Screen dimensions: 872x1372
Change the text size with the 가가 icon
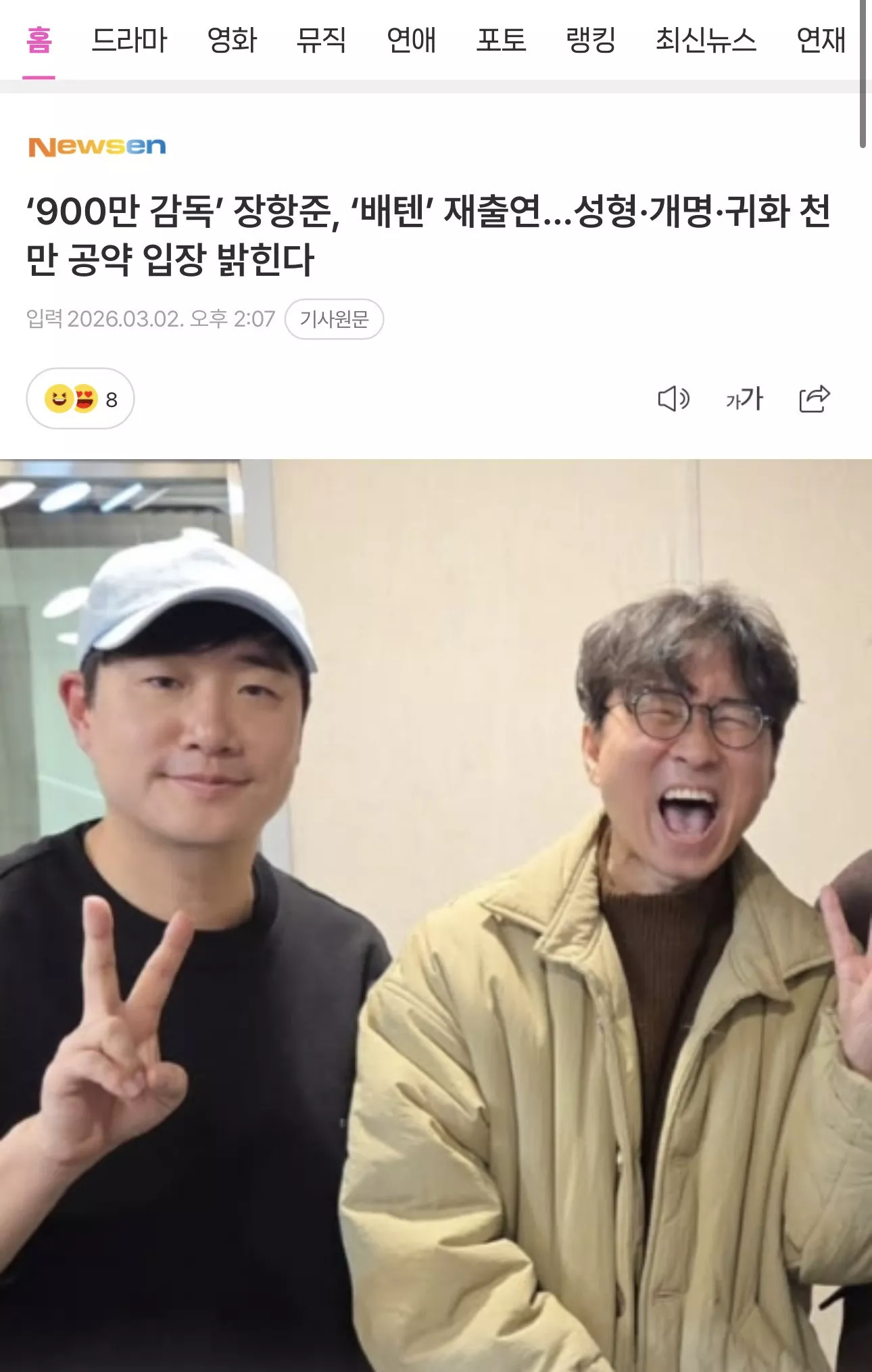[744, 399]
